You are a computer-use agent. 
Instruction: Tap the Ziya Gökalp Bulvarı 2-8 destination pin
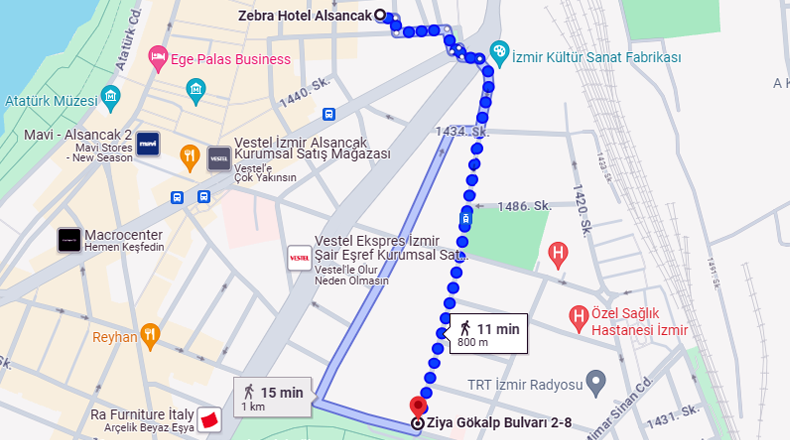419,407
